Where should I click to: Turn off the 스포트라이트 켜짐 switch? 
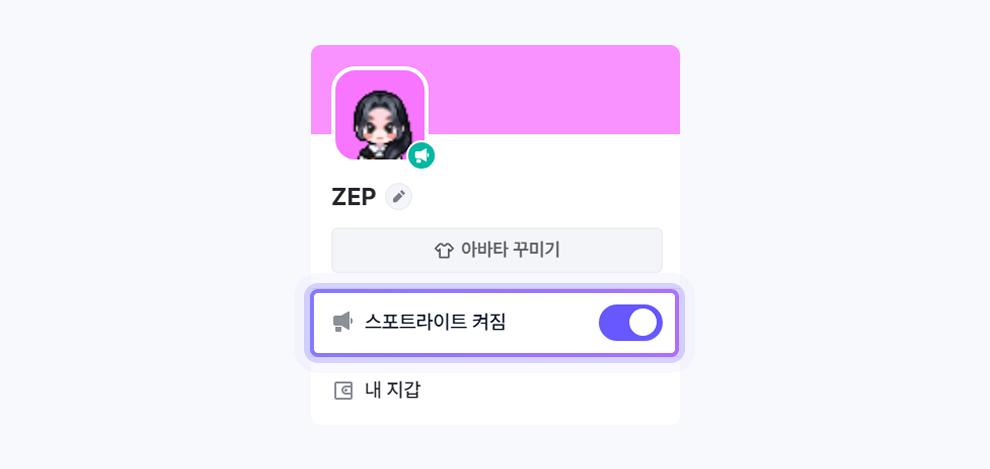coord(630,323)
